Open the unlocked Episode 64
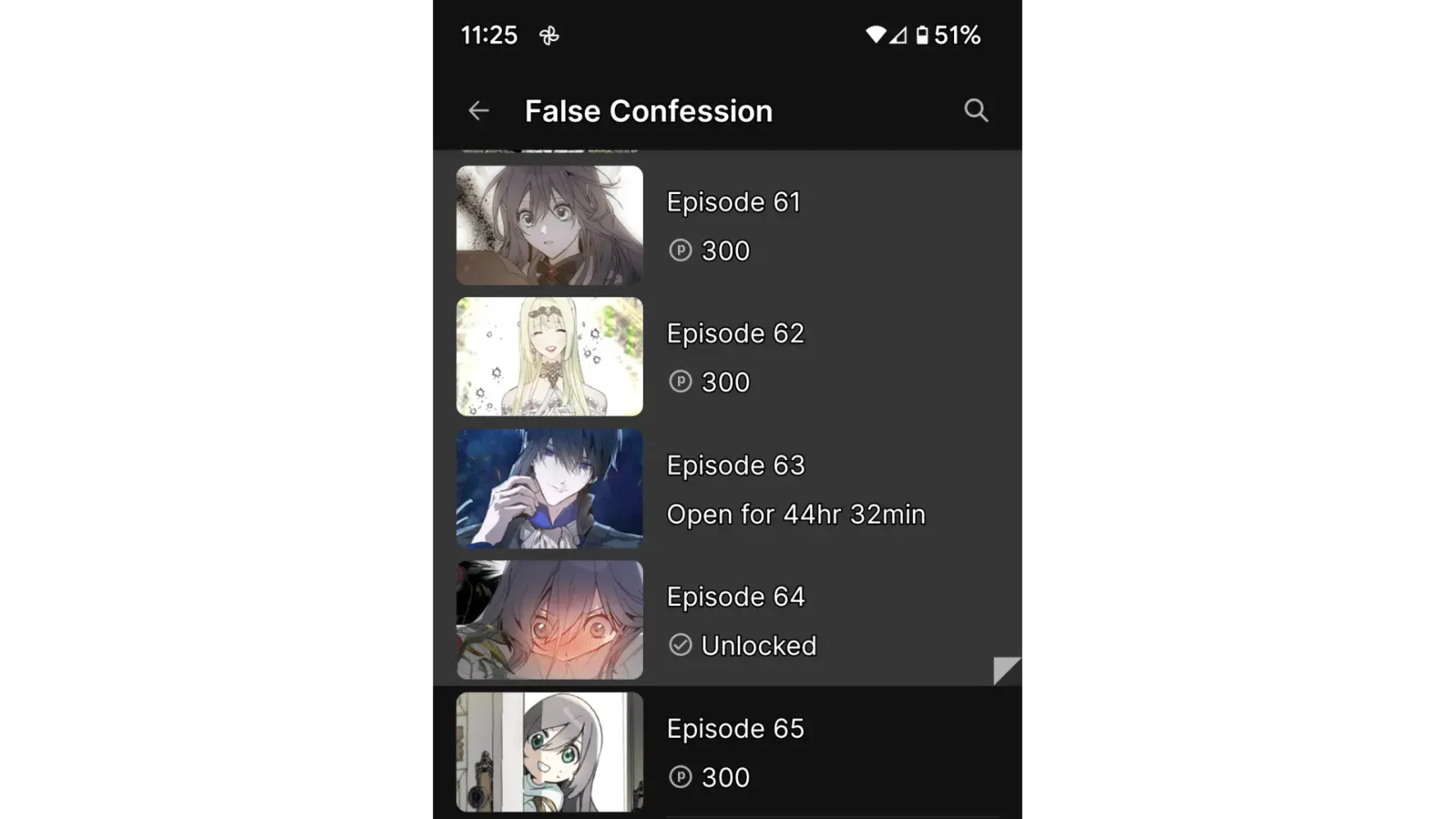1456x819 pixels. [729, 620]
